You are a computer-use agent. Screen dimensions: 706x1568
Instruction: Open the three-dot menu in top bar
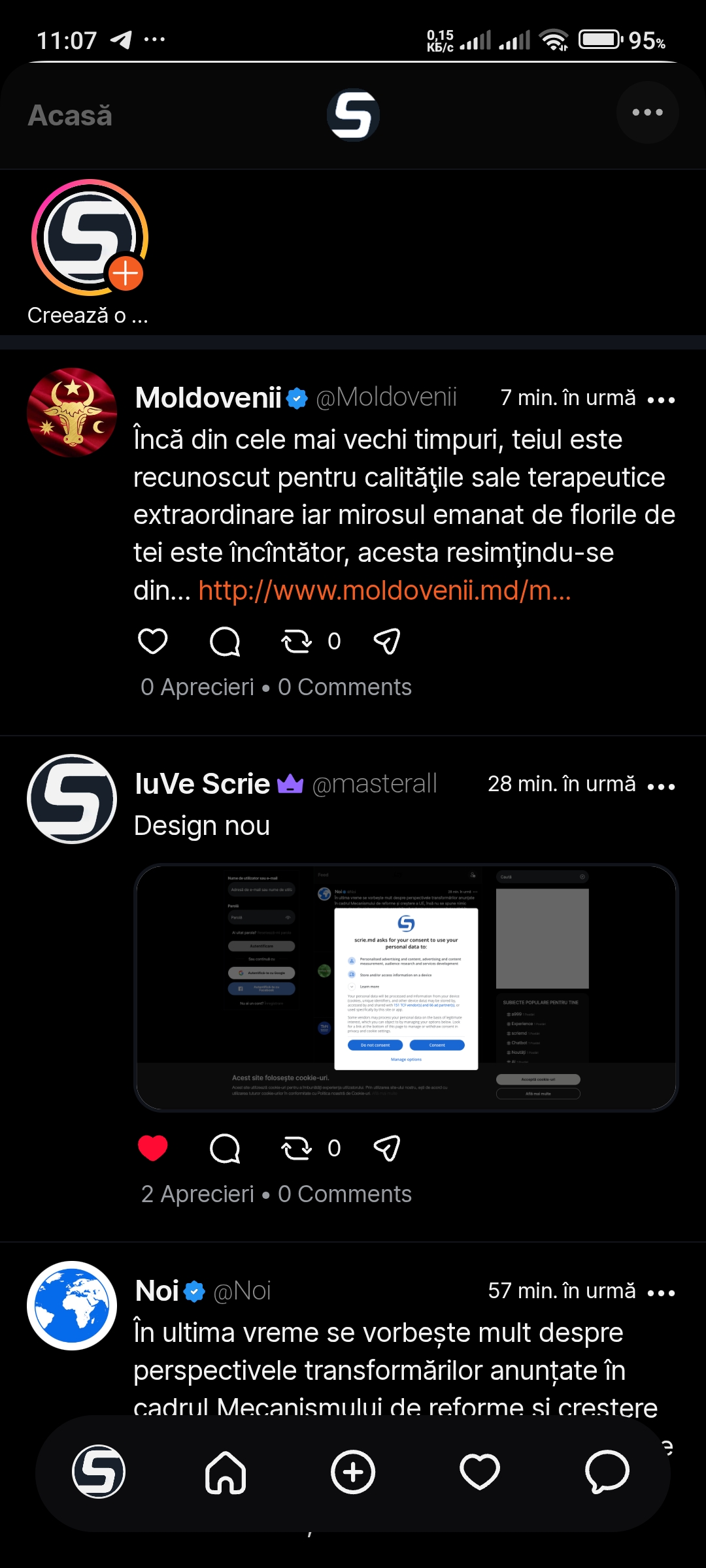[x=647, y=112]
